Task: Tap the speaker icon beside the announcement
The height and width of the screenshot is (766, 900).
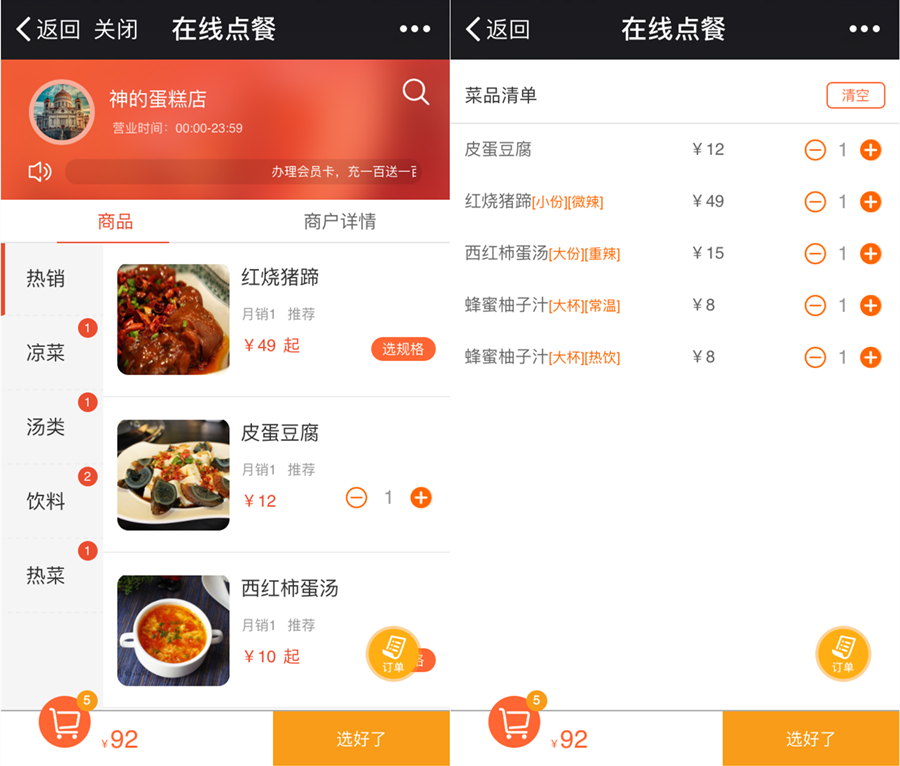Action: (40, 172)
